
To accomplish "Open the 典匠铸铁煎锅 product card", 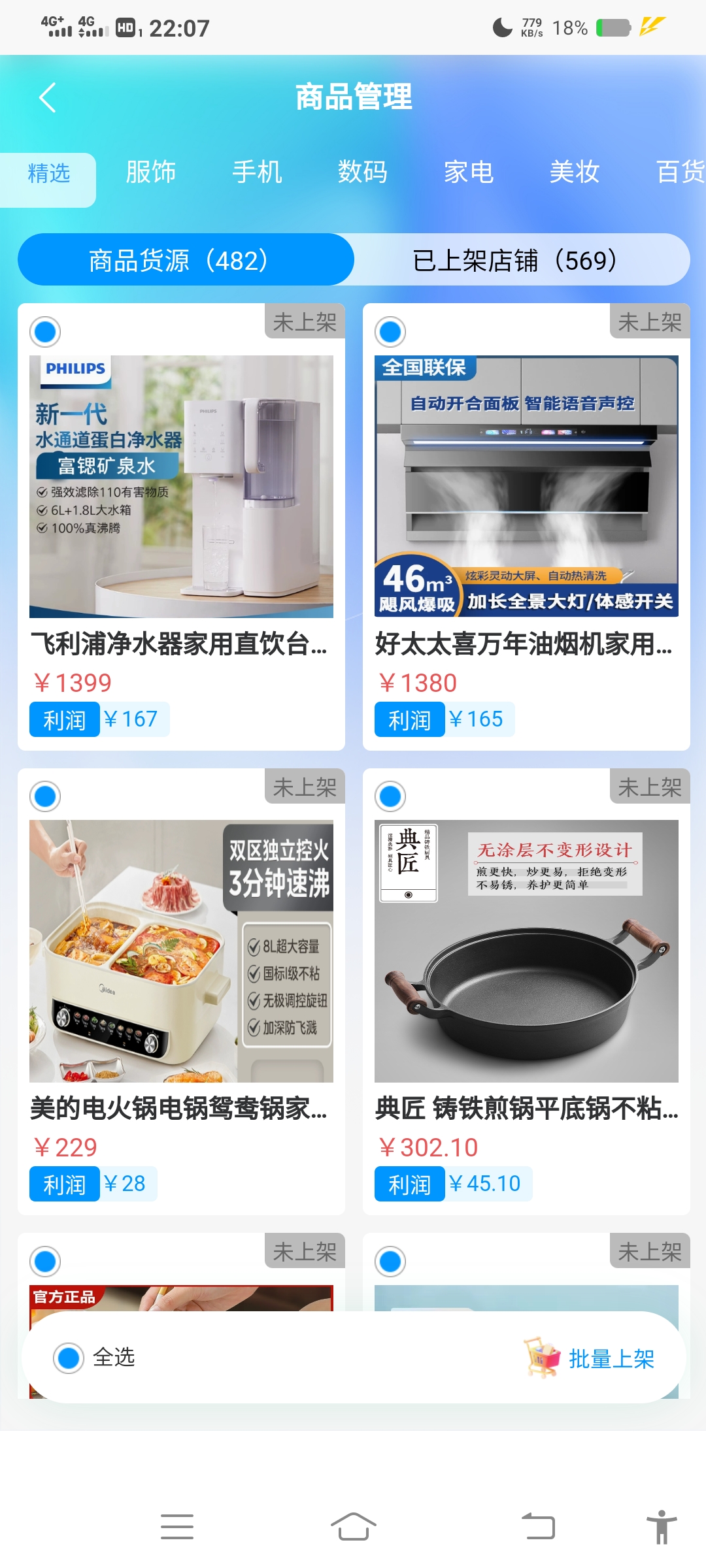I will [526, 992].
